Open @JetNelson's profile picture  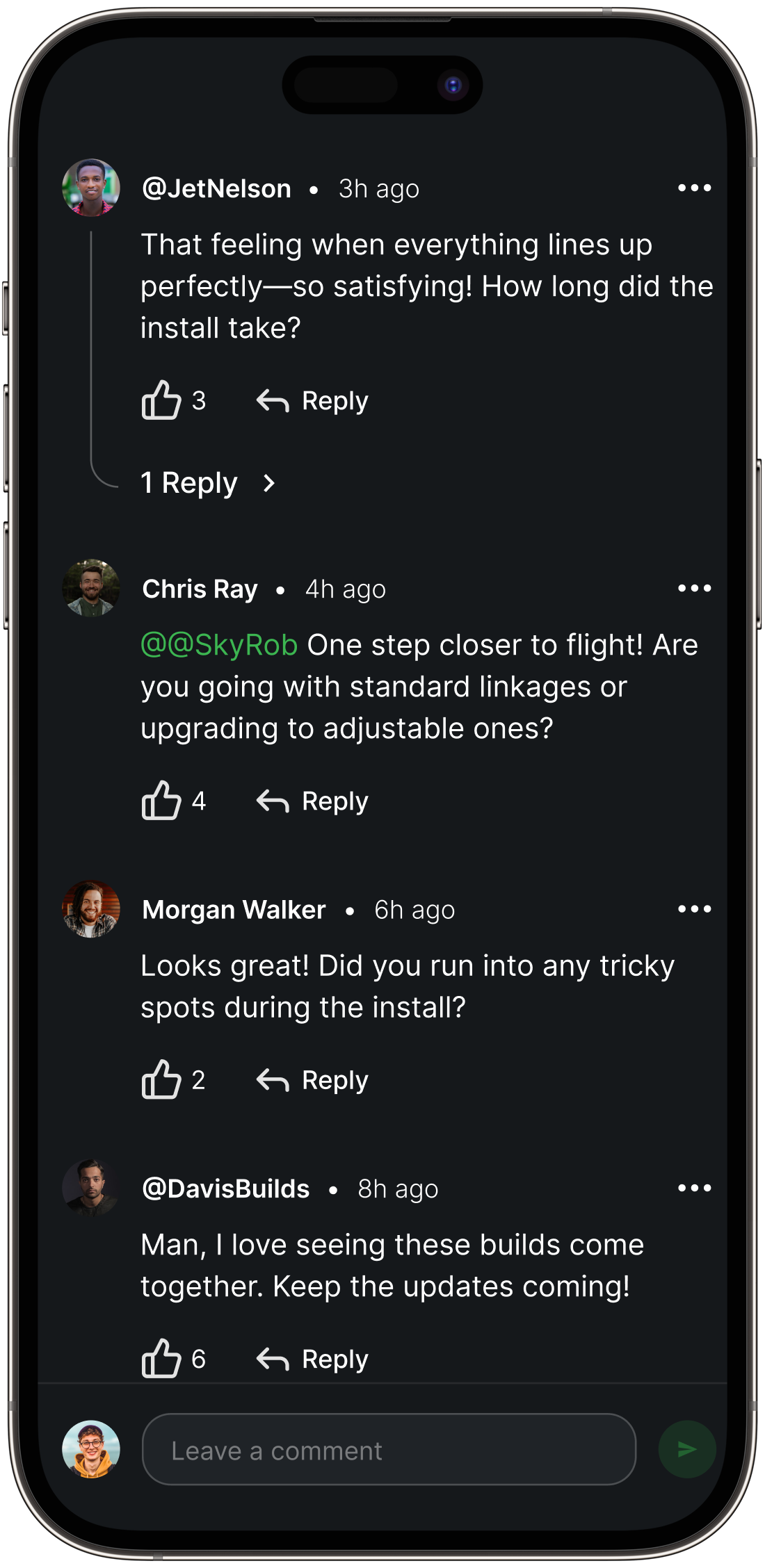tap(91, 188)
